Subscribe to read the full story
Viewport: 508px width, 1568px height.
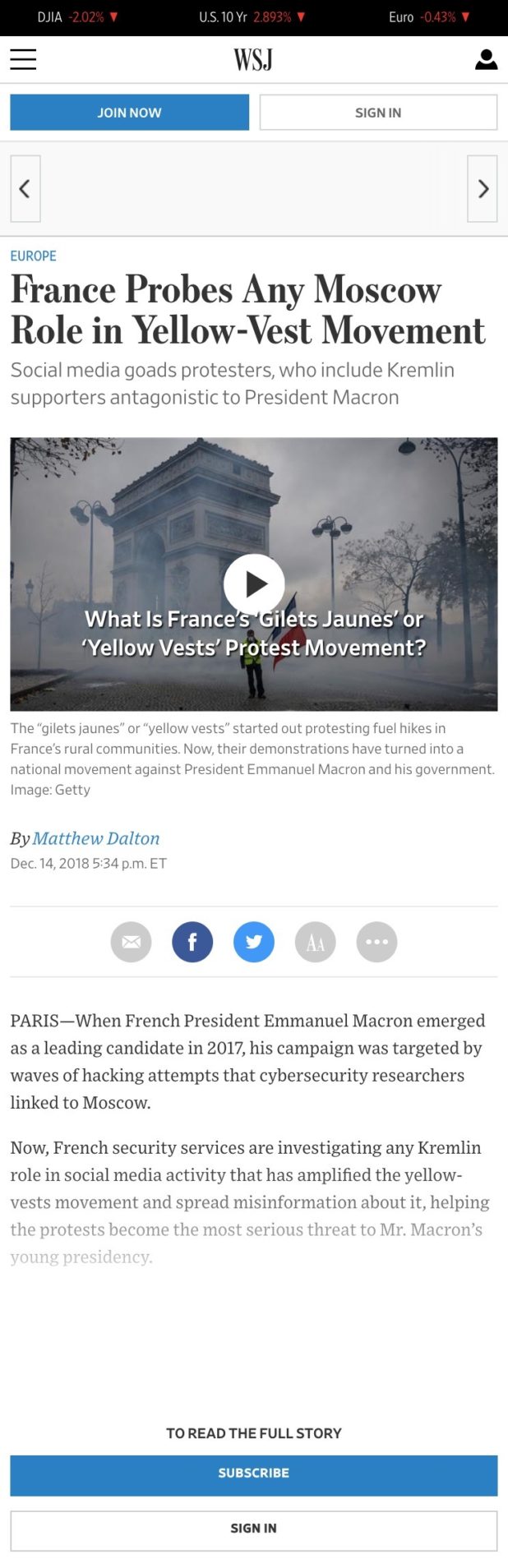pos(254,1473)
